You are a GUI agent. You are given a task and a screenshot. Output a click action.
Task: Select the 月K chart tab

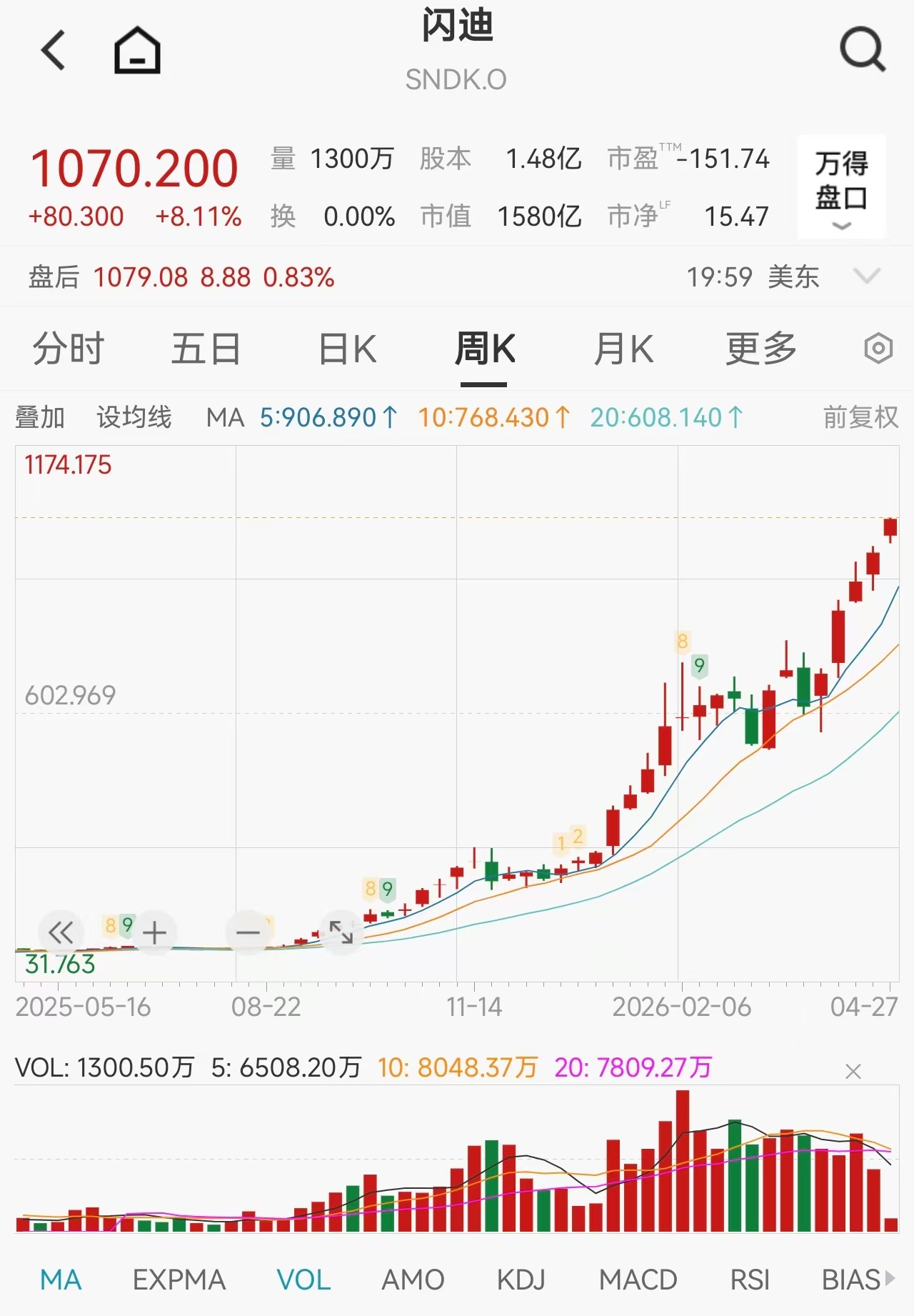(623, 349)
